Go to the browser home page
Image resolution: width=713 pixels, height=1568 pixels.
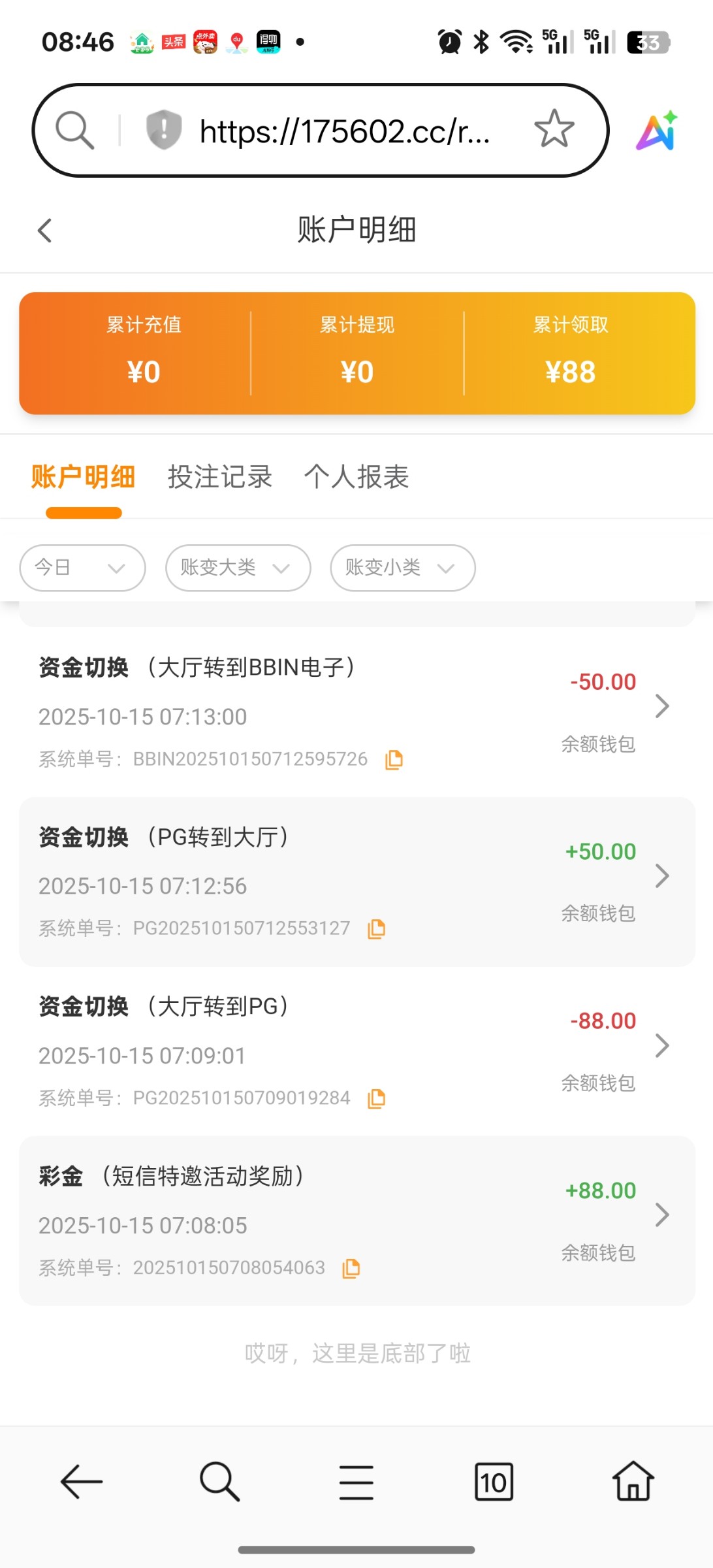[x=633, y=1482]
